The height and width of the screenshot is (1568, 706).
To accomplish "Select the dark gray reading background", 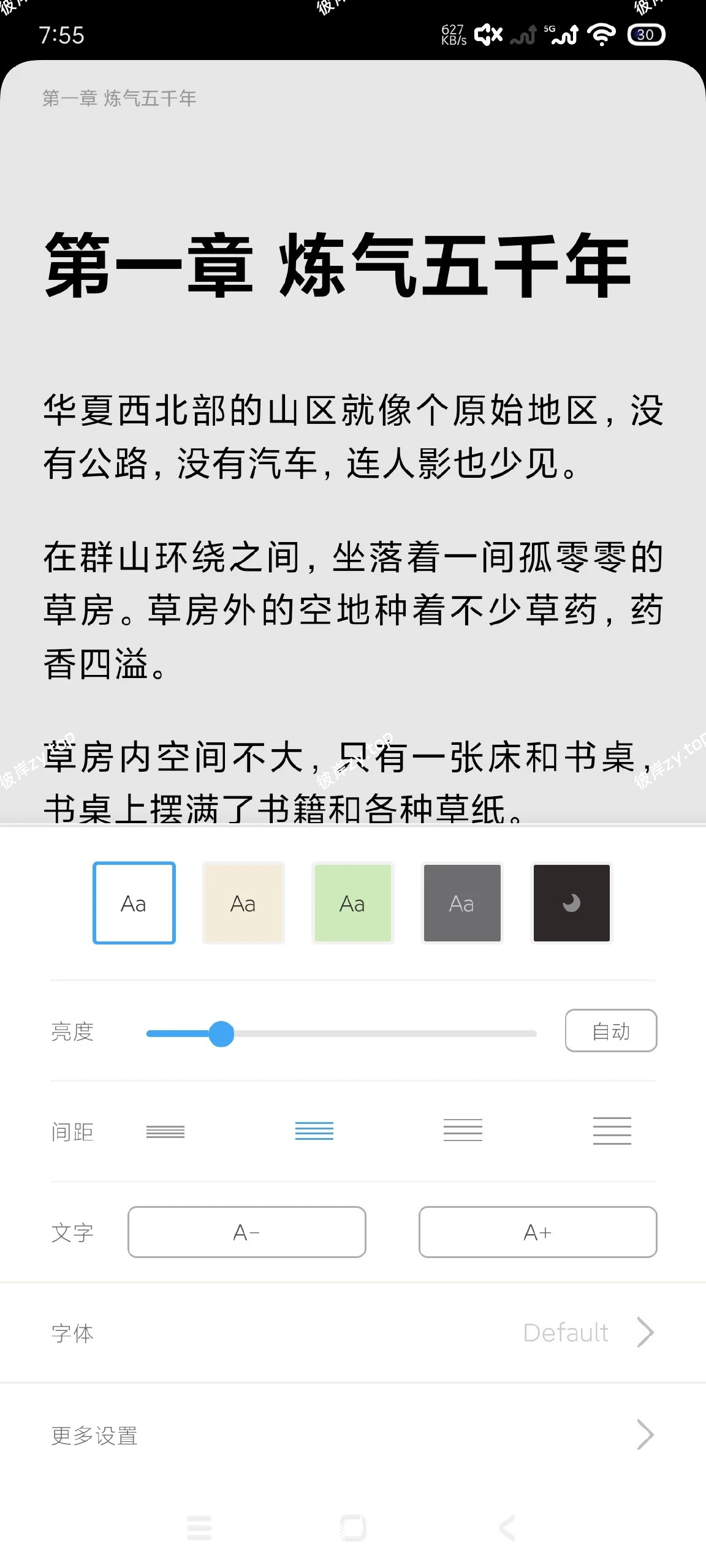I will tap(461, 903).
